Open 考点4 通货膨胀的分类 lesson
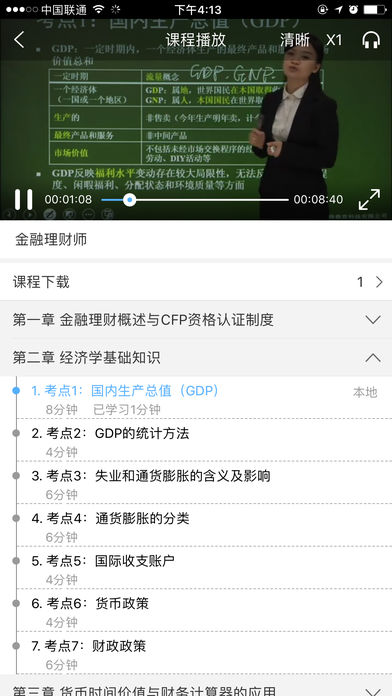Screen dimensions: 392x696 196,525
